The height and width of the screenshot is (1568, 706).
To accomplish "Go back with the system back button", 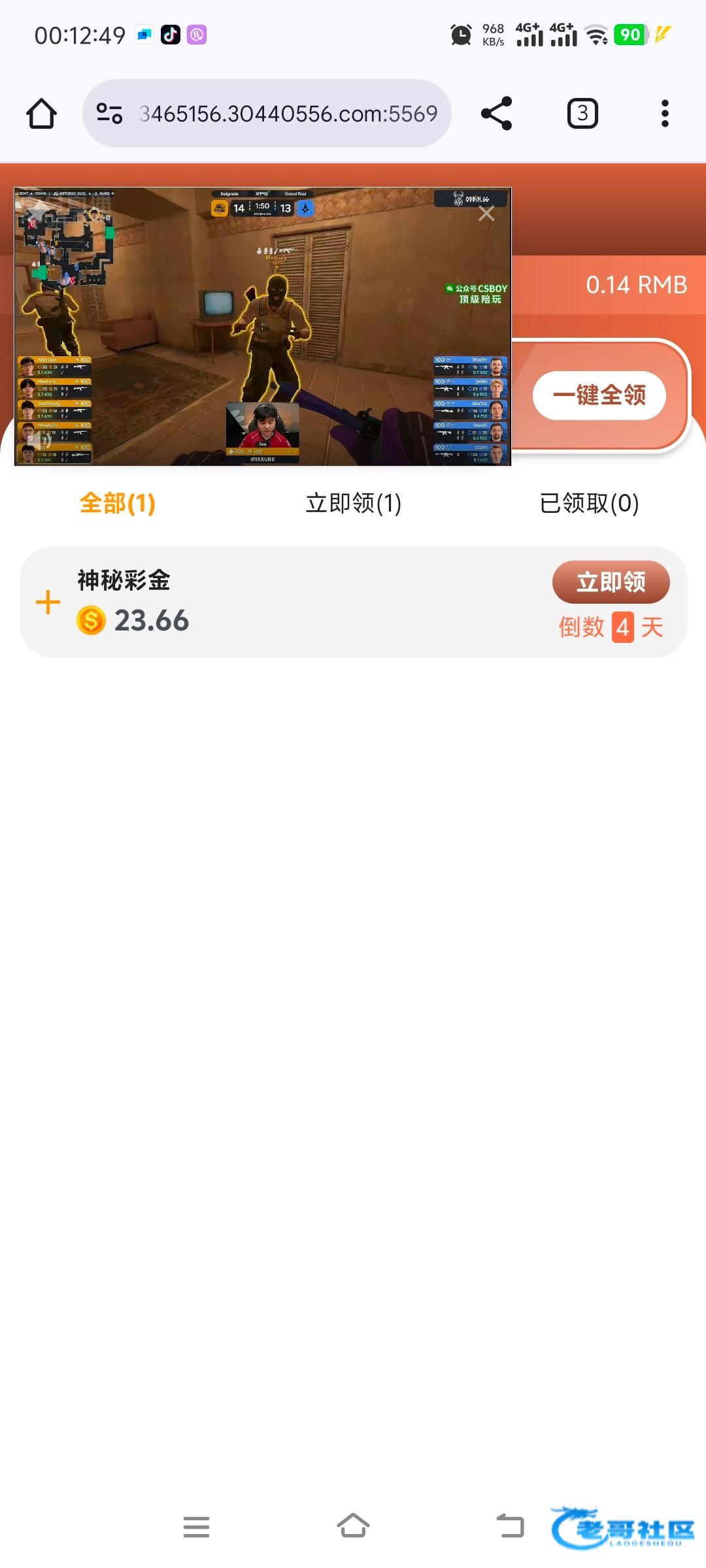I will tap(510, 1526).
